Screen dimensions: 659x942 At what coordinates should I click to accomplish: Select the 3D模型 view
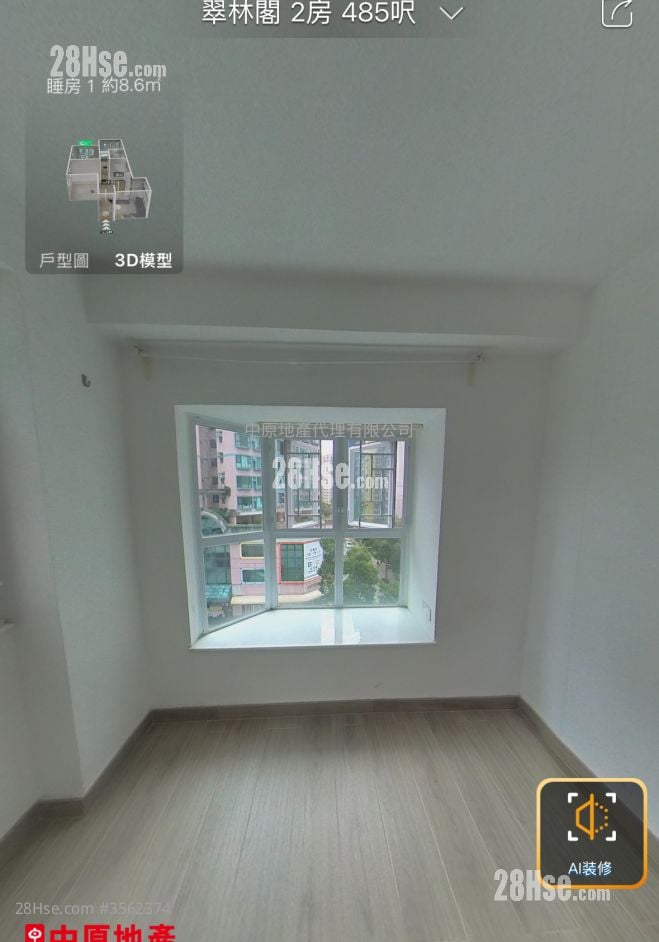143,260
